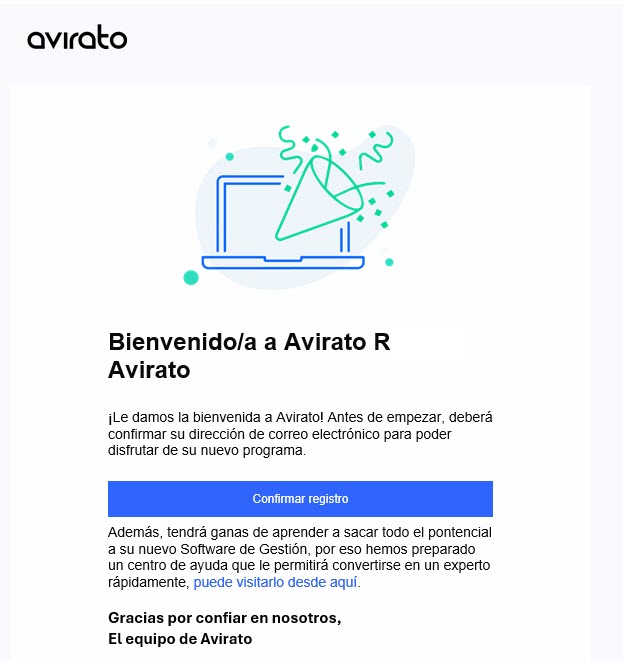
Task: Tap the Confirmar registro button
Action: pyautogui.click(x=300, y=498)
